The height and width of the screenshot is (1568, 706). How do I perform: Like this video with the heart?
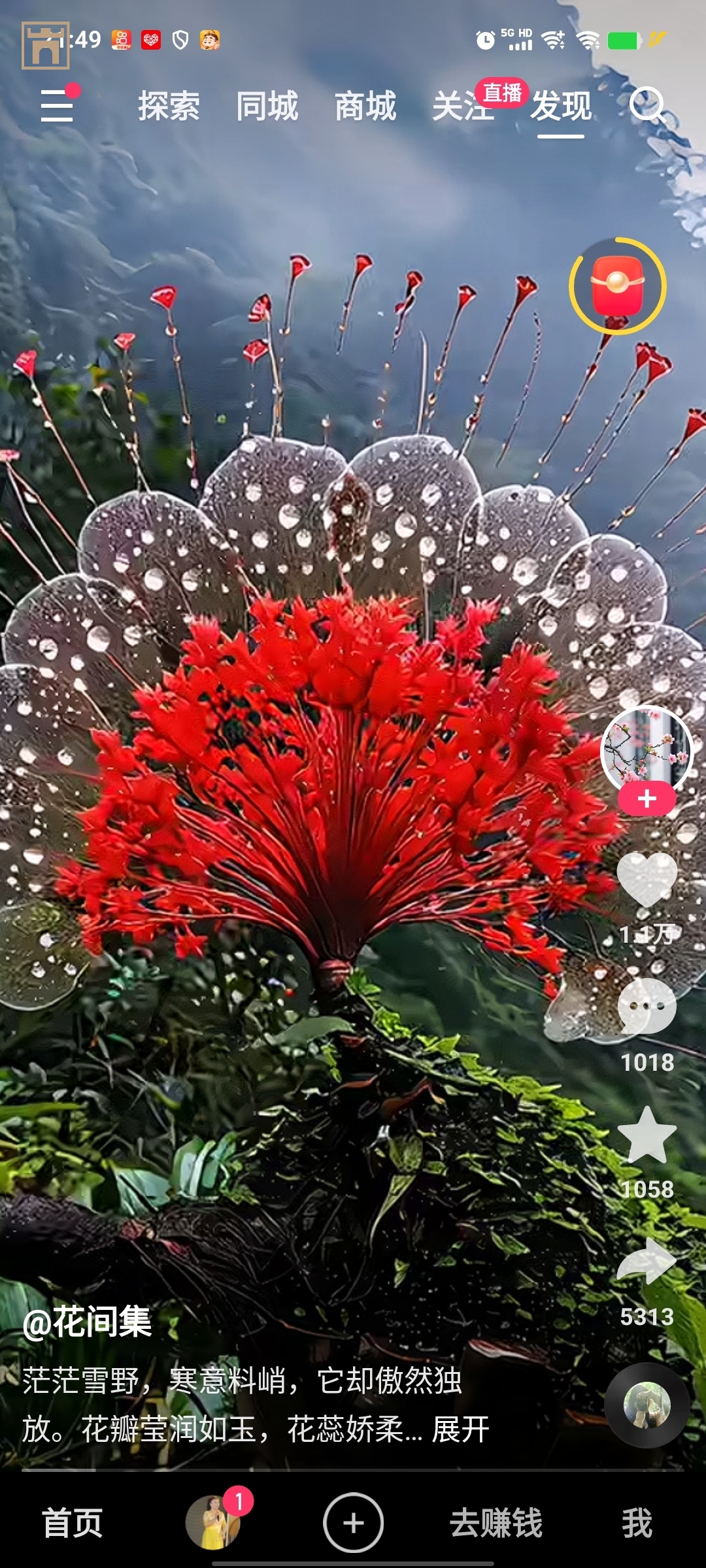(x=647, y=879)
